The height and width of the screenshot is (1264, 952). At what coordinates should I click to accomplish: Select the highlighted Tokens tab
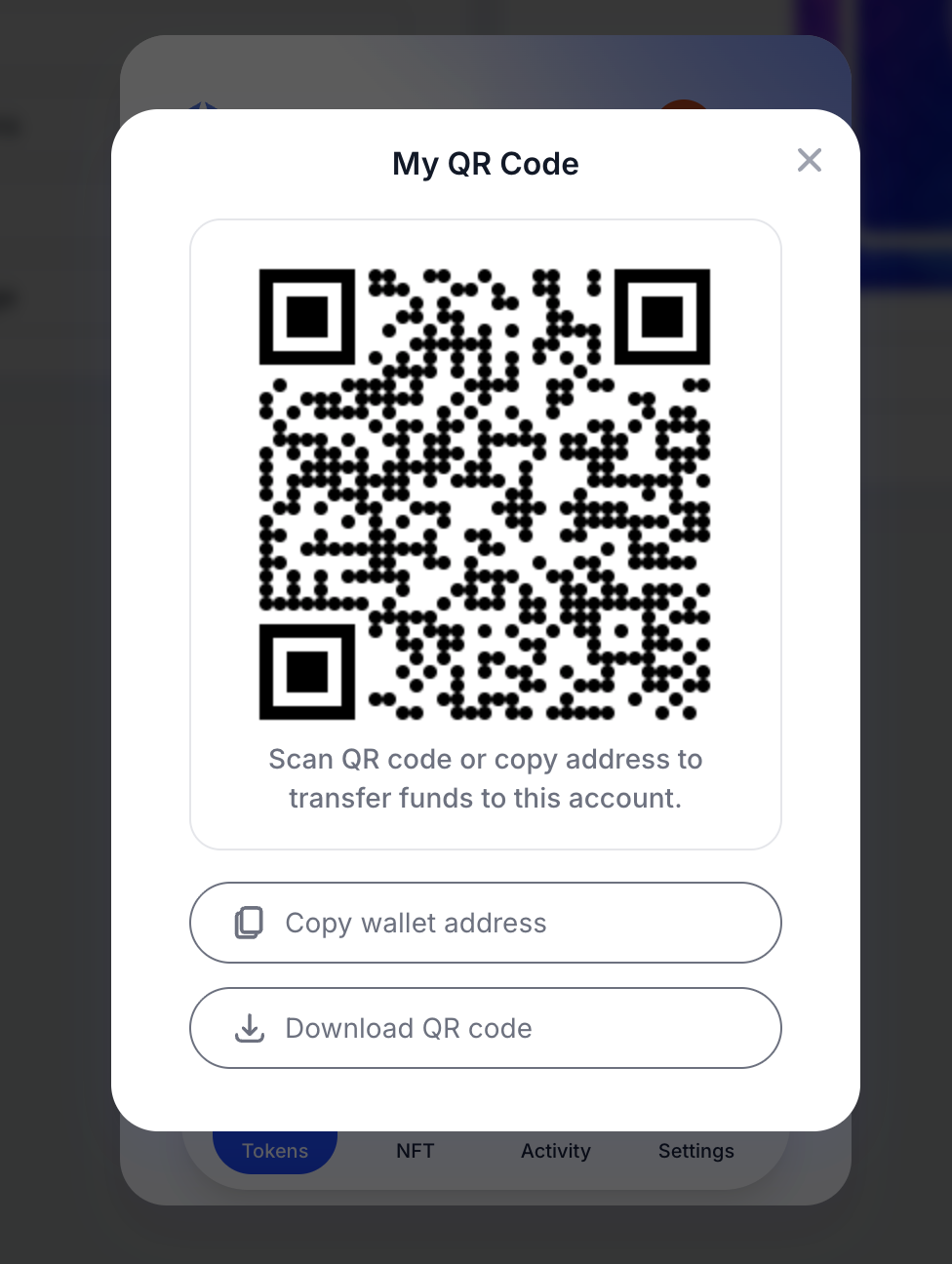tap(274, 1151)
